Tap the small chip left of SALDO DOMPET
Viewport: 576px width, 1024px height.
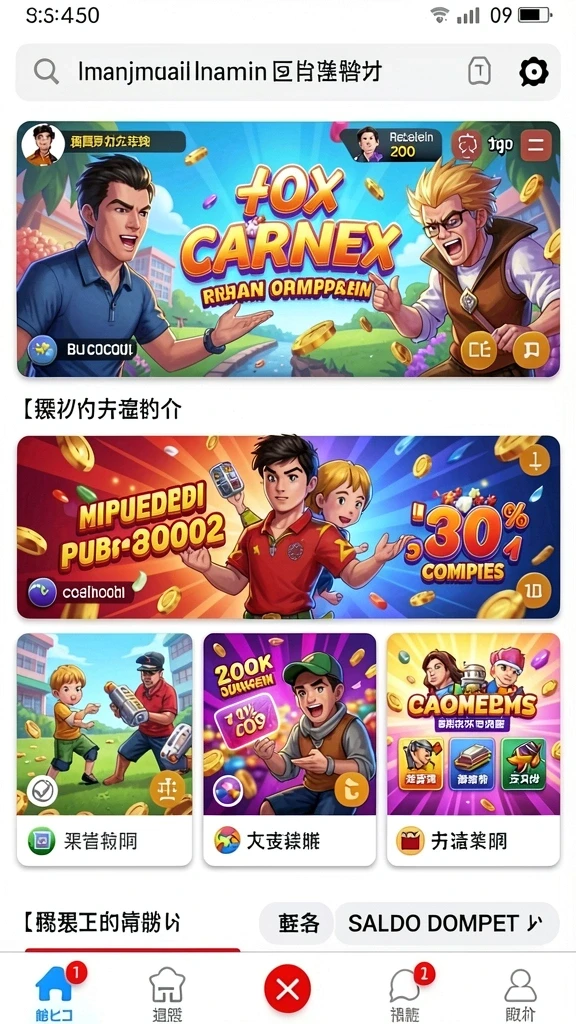pyautogui.click(x=298, y=923)
